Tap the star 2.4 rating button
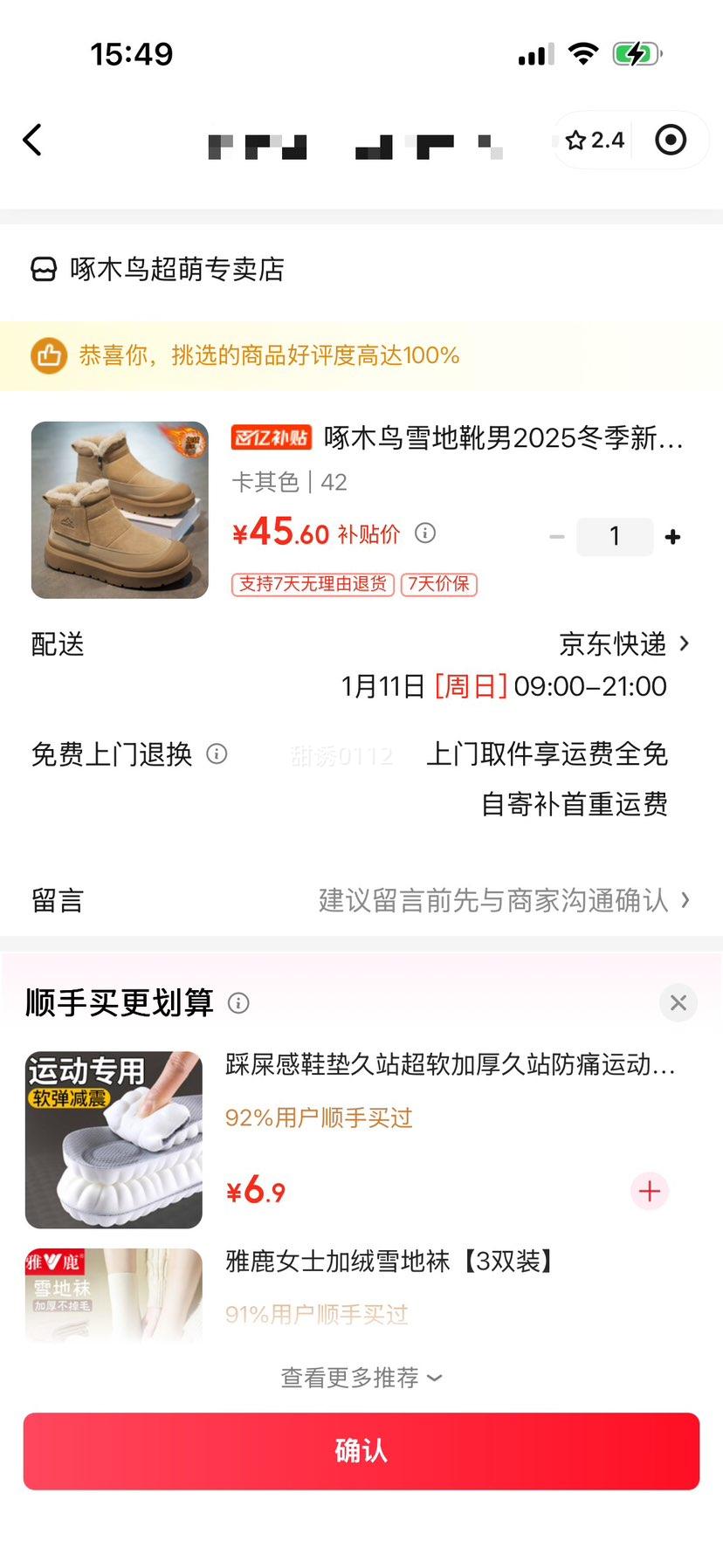Screen dimensions: 723x1568 [595, 140]
